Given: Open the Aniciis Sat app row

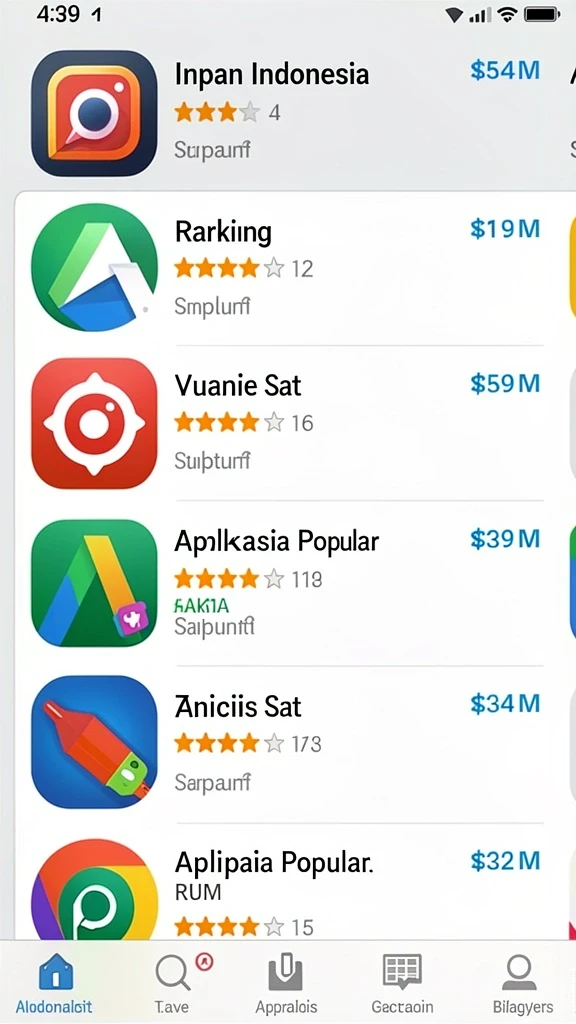Looking at the screenshot, I should click(x=287, y=742).
